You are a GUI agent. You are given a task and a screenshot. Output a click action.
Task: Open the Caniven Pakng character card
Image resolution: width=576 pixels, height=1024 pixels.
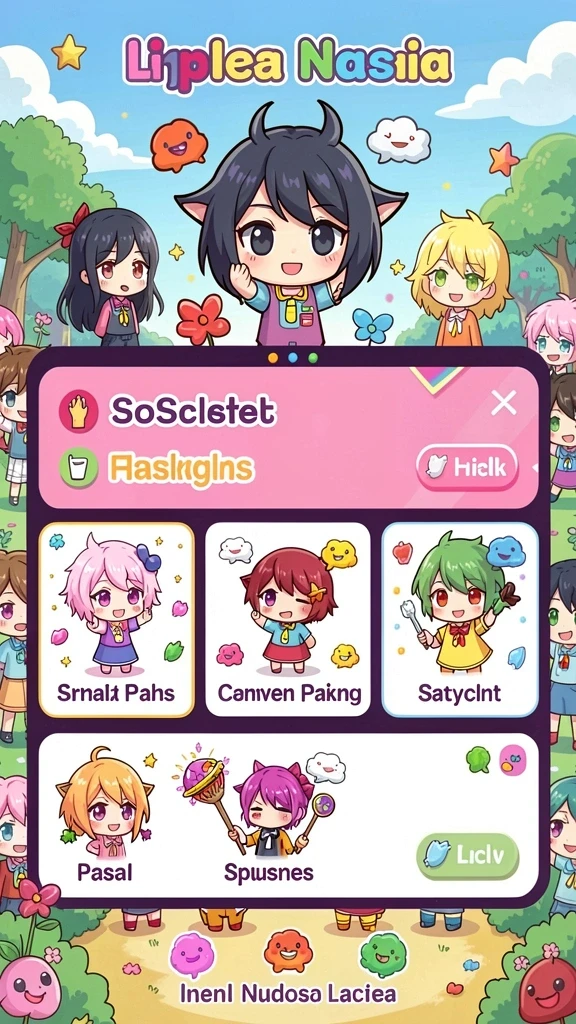pyautogui.click(x=288, y=620)
